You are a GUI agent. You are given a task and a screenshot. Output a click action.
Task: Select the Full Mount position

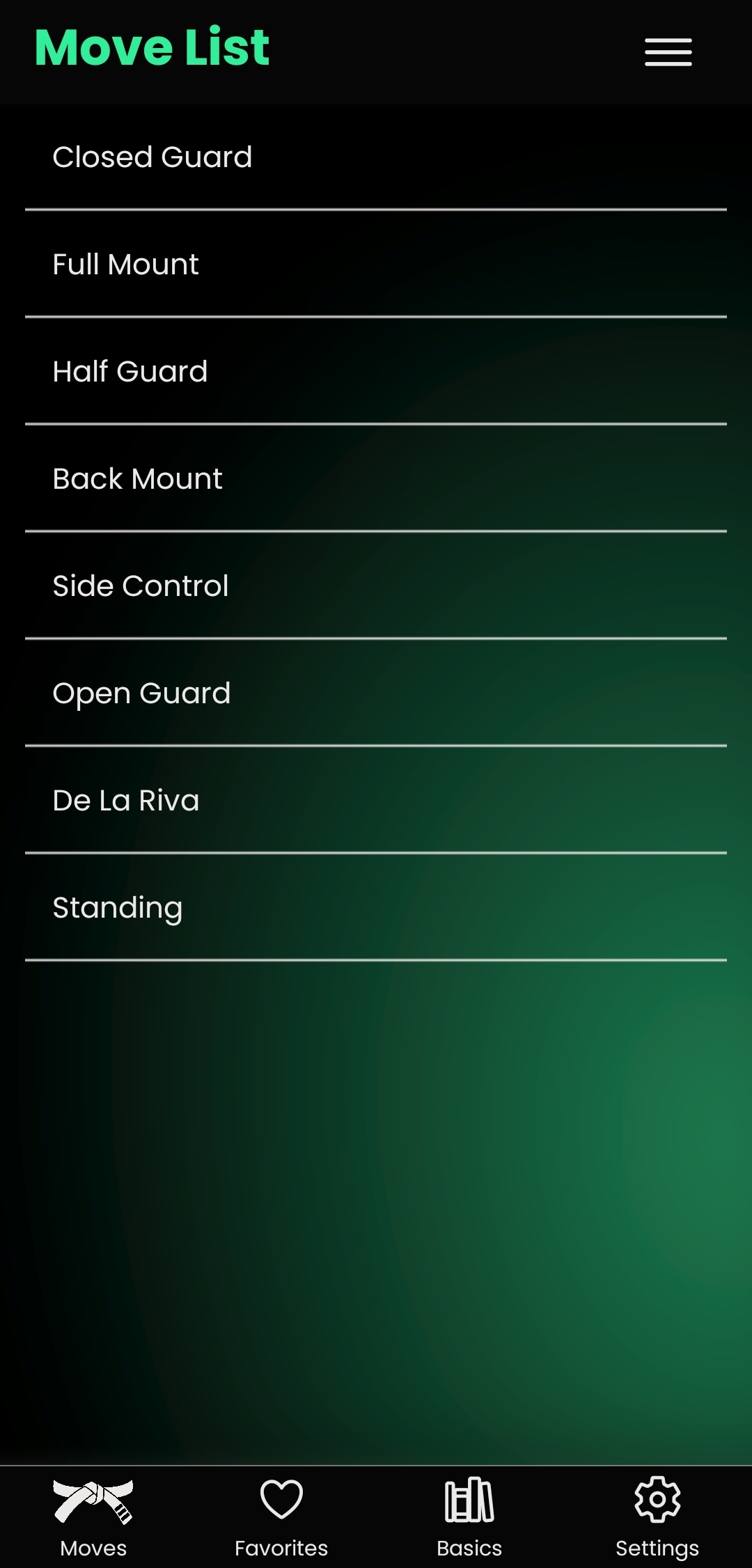click(126, 265)
